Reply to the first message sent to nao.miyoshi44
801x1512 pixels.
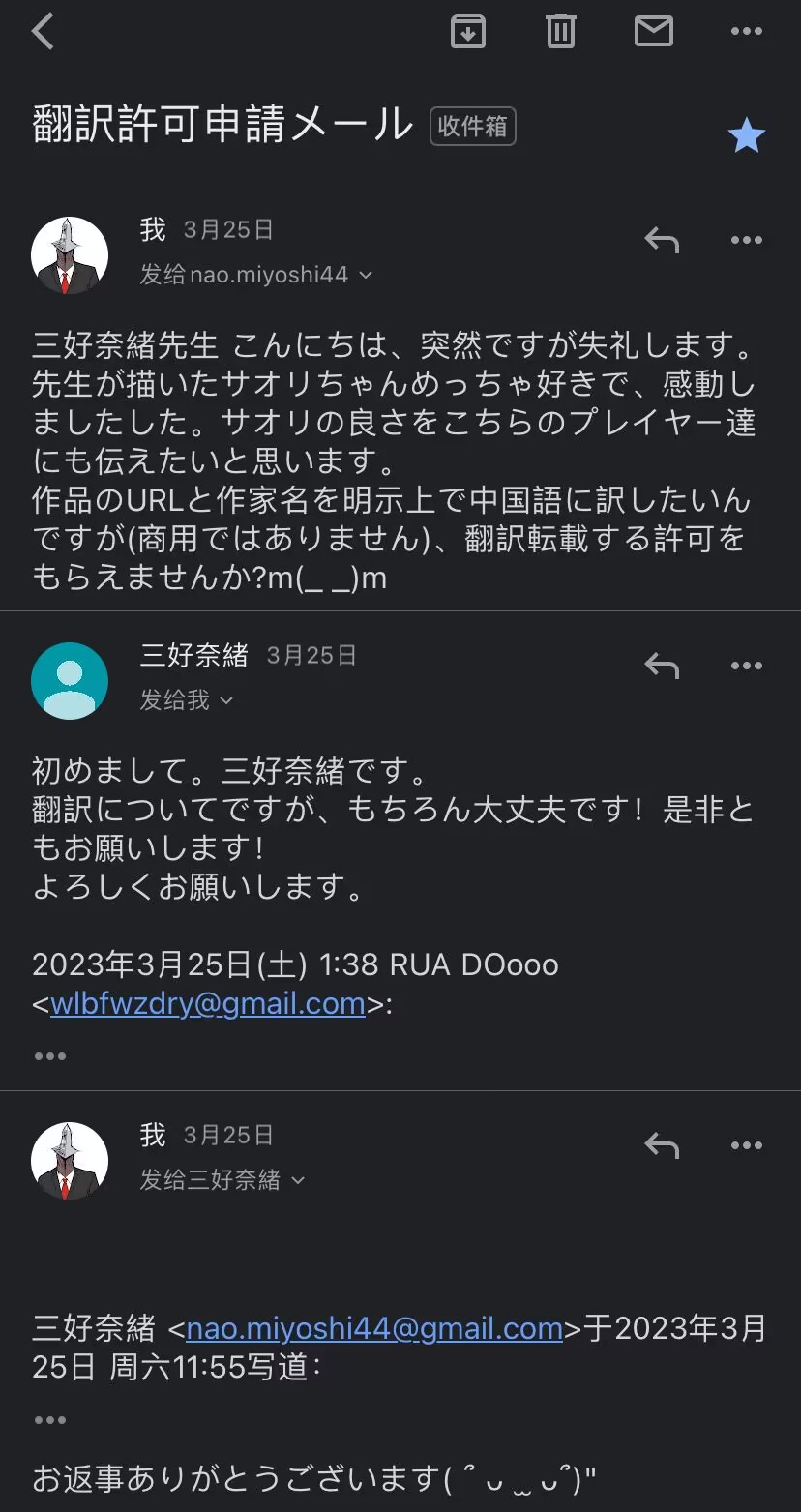662,240
